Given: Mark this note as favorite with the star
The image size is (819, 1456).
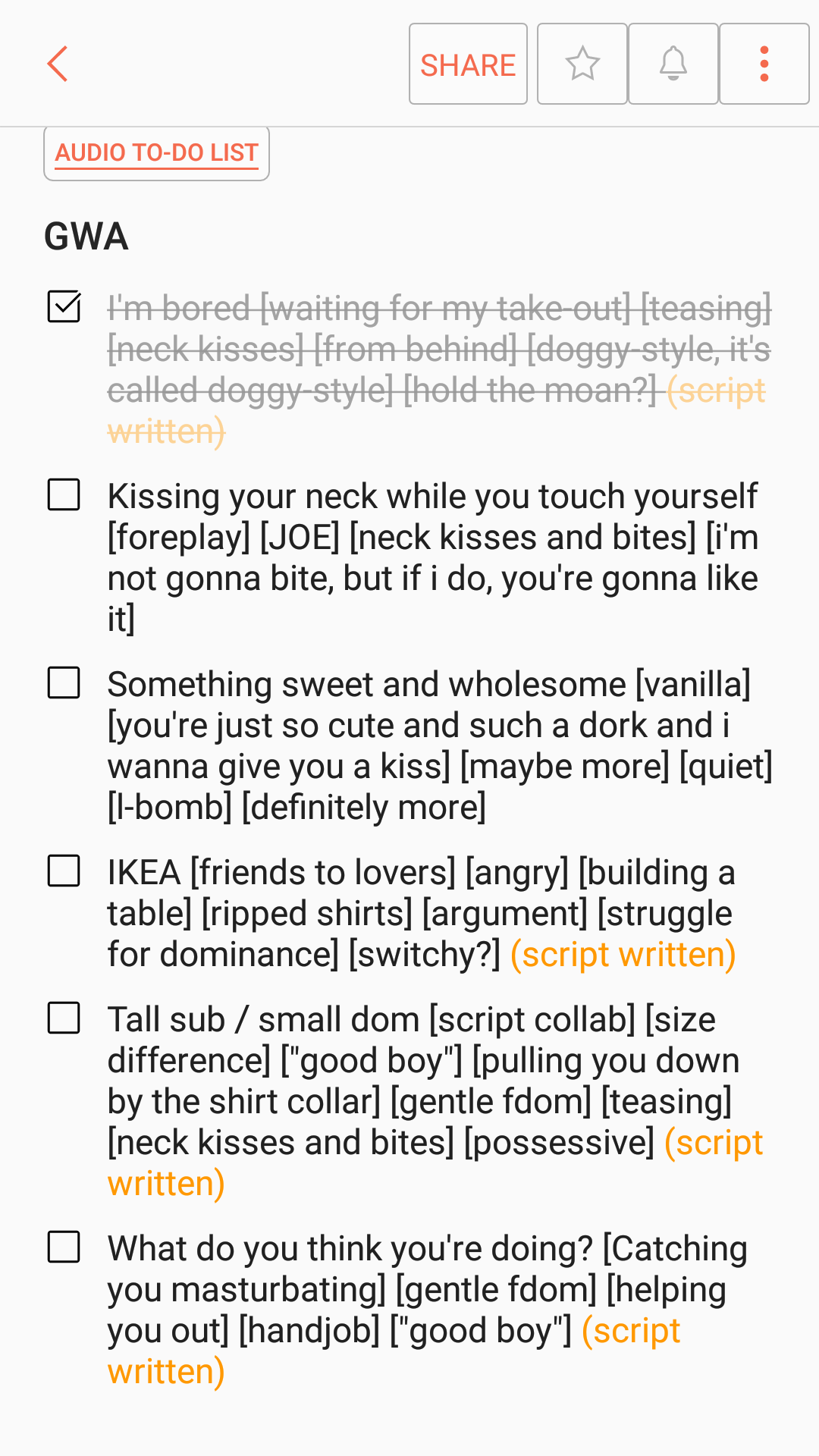Looking at the screenshot, I should (x=582, y=64).
